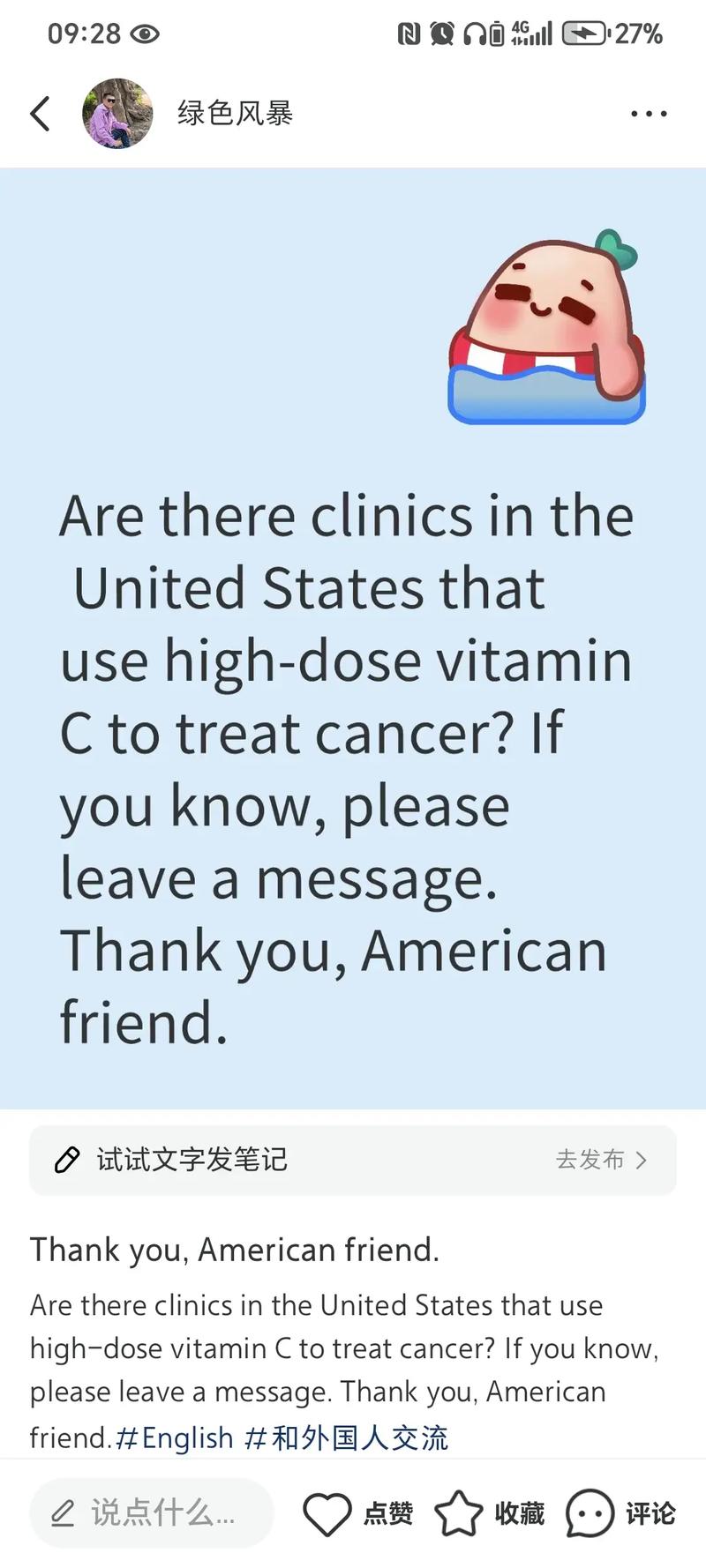The image size is (706, 1568).
Task: Open the 评论 comments section
Action: coord(590,1513)
